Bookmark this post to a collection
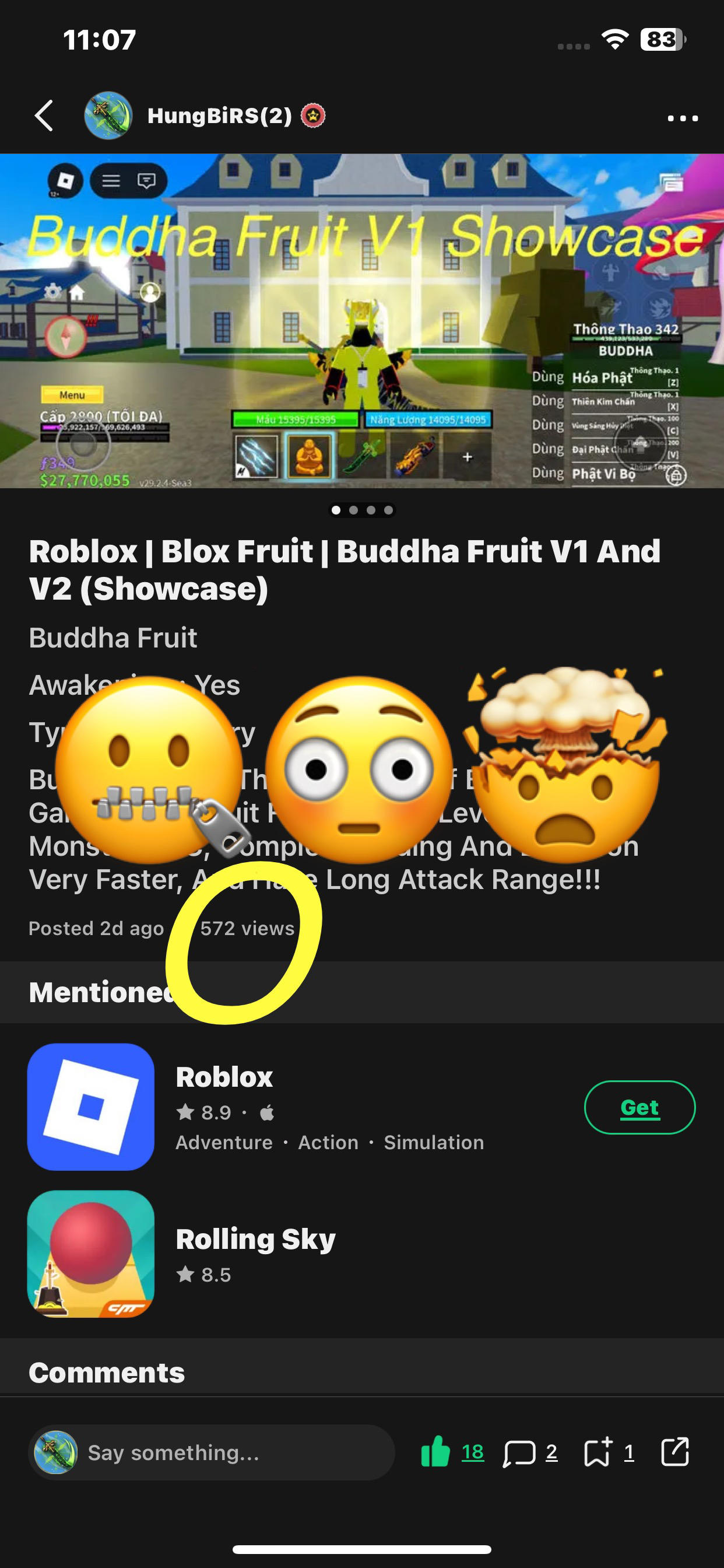Screen dimensions: 724x1568 (598, 1453)
